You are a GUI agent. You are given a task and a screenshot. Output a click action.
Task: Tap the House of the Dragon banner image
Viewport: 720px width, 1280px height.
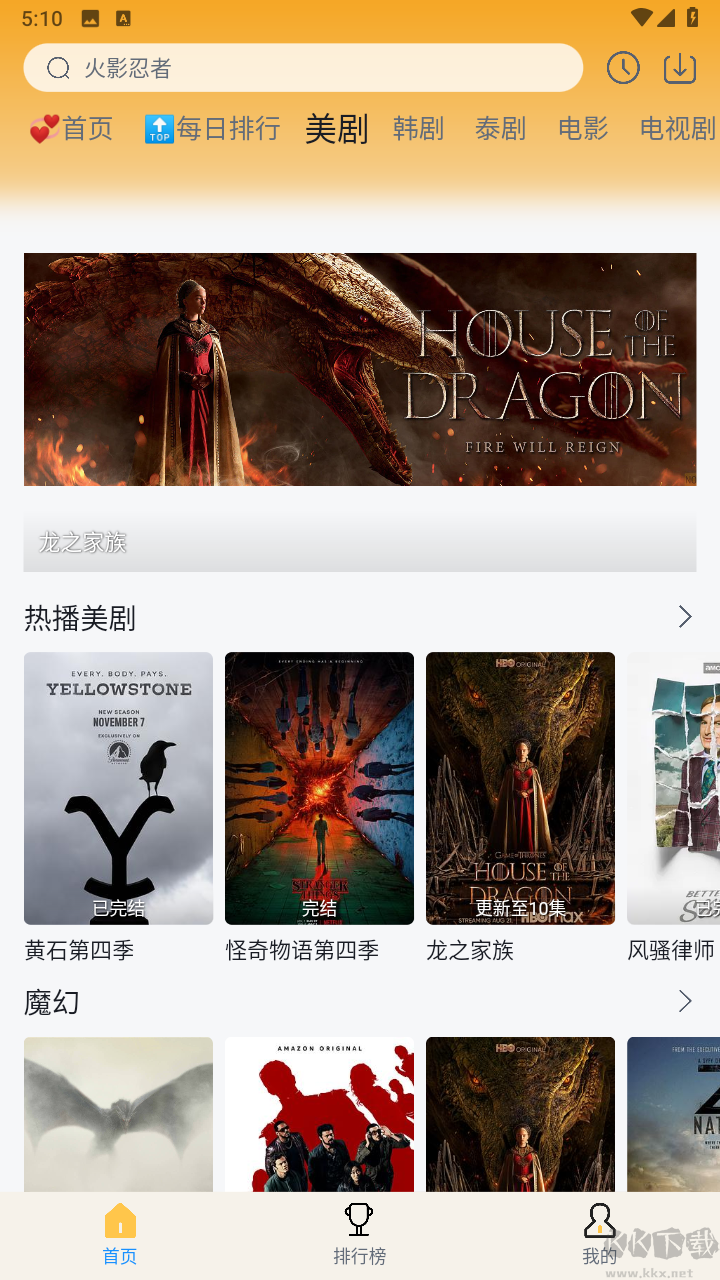tap(360, 369)
